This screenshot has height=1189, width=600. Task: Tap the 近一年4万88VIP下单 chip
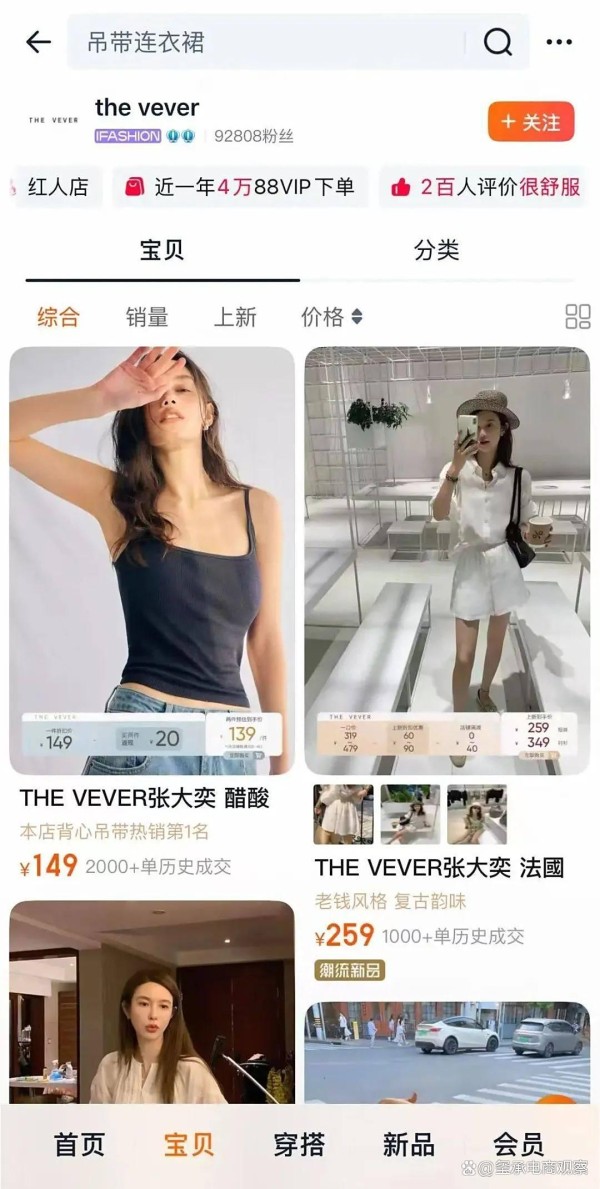click(240, 187)
